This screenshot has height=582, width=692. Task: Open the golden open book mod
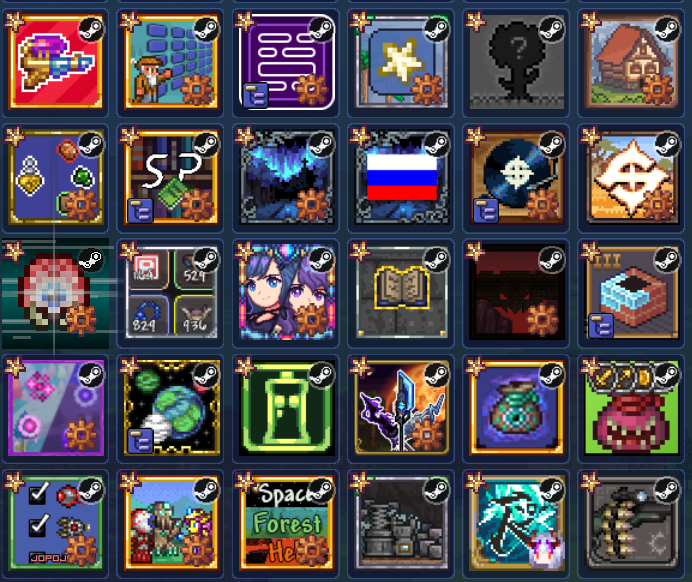pyautogui.click(x=402, y=291)
